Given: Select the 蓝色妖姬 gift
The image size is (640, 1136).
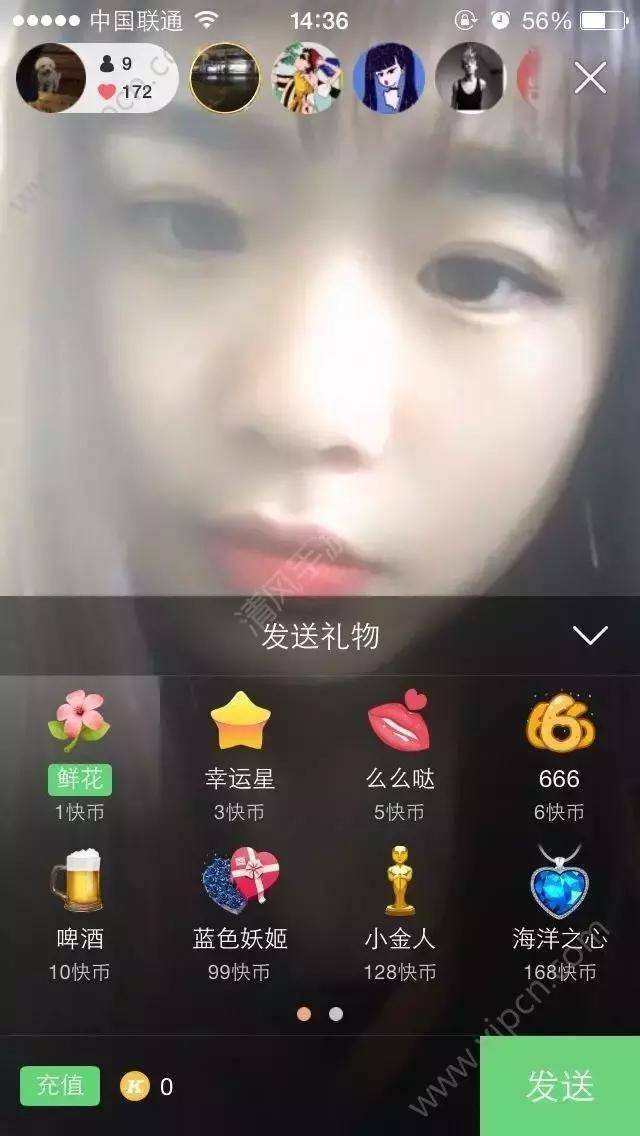Looking at the screenshot, I should pyautogui.click(x=240, y=910).
